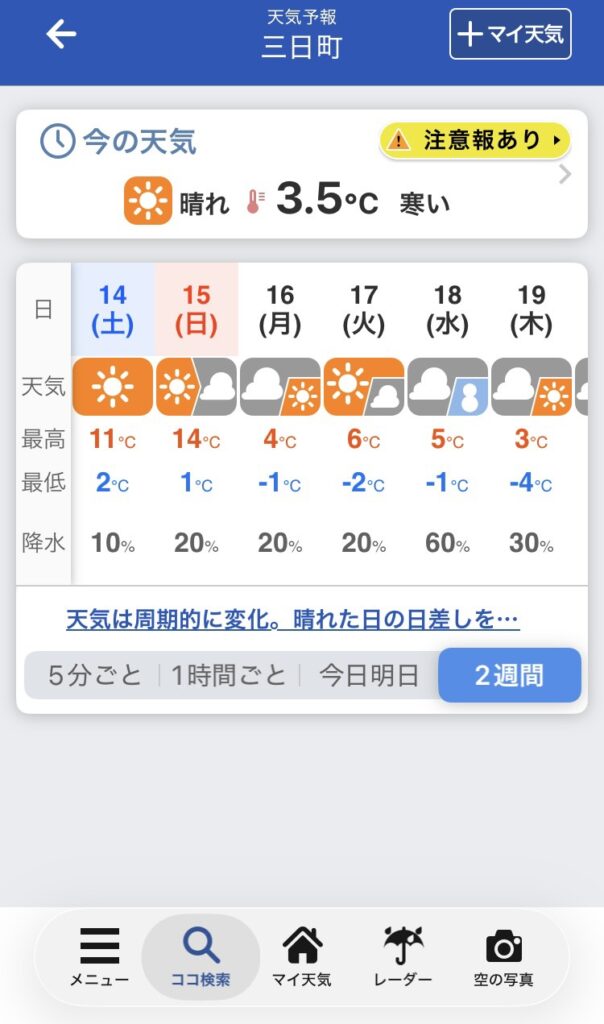This screenshot has width=604, height=1024.
Task: Switch to the 5分ごと forecast view
Action: coord(95,675)
